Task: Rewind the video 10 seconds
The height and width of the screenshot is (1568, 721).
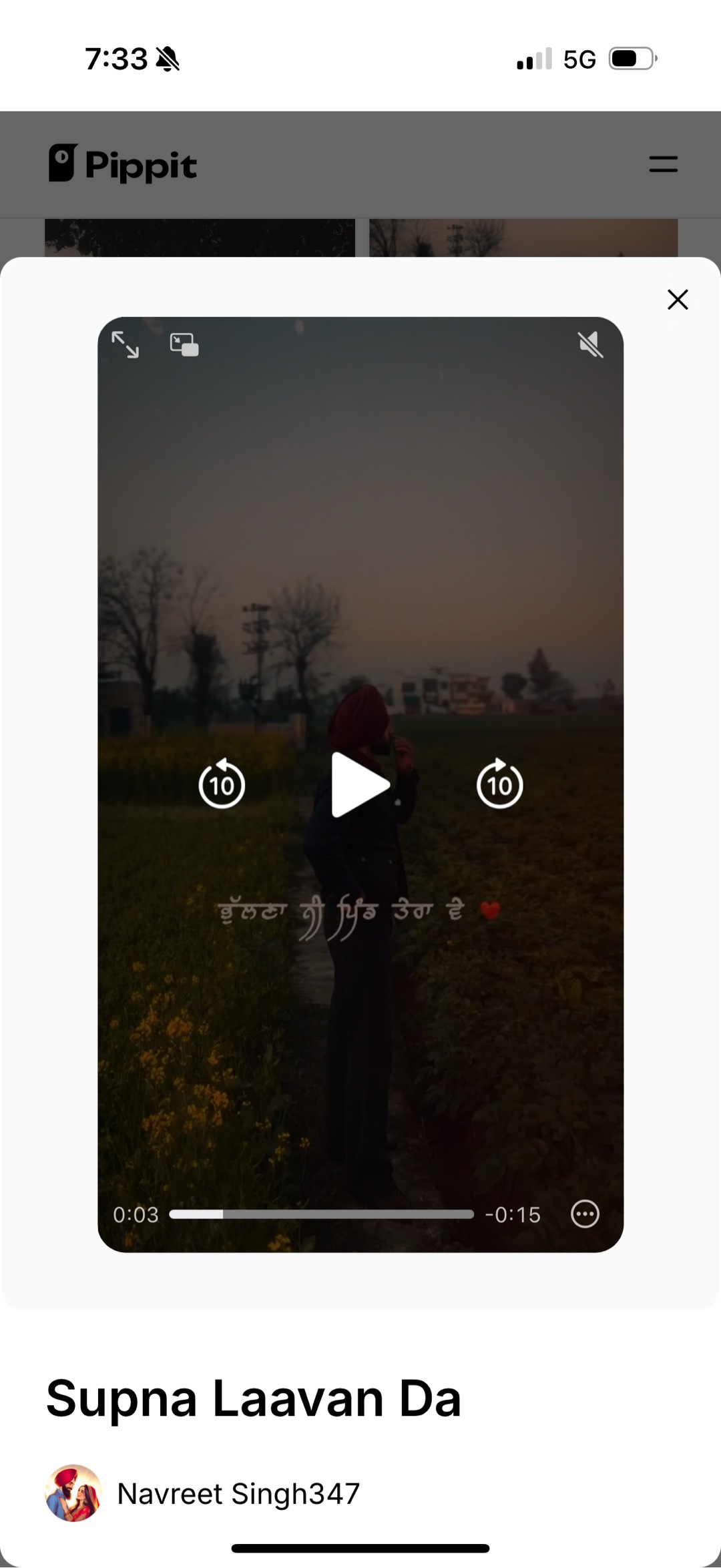Action: click(222, 785)
